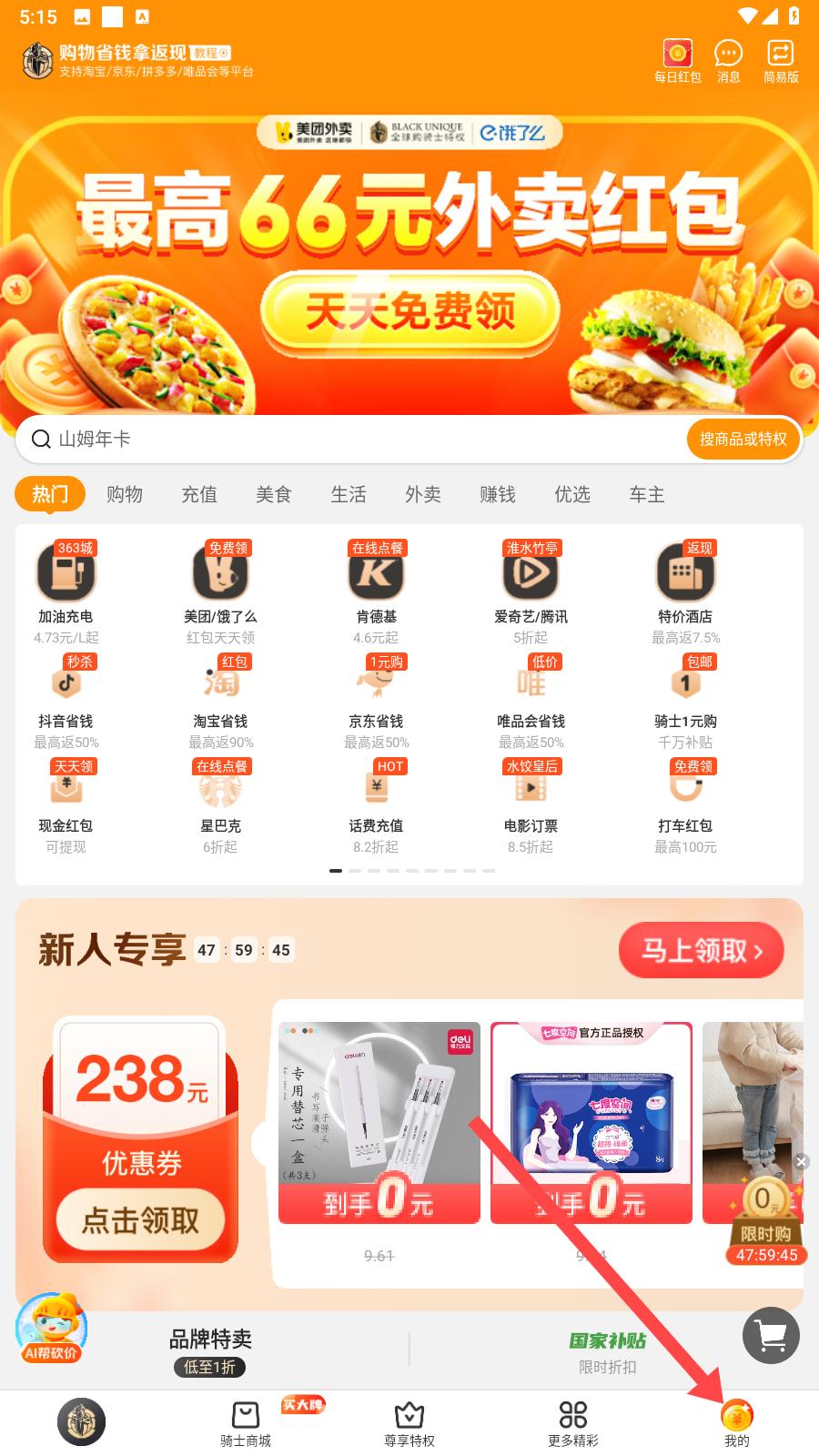Switch to 简易版 simple mode
Screen dimensions: 819x1456
pyautogui.click(x=780, y=60)
